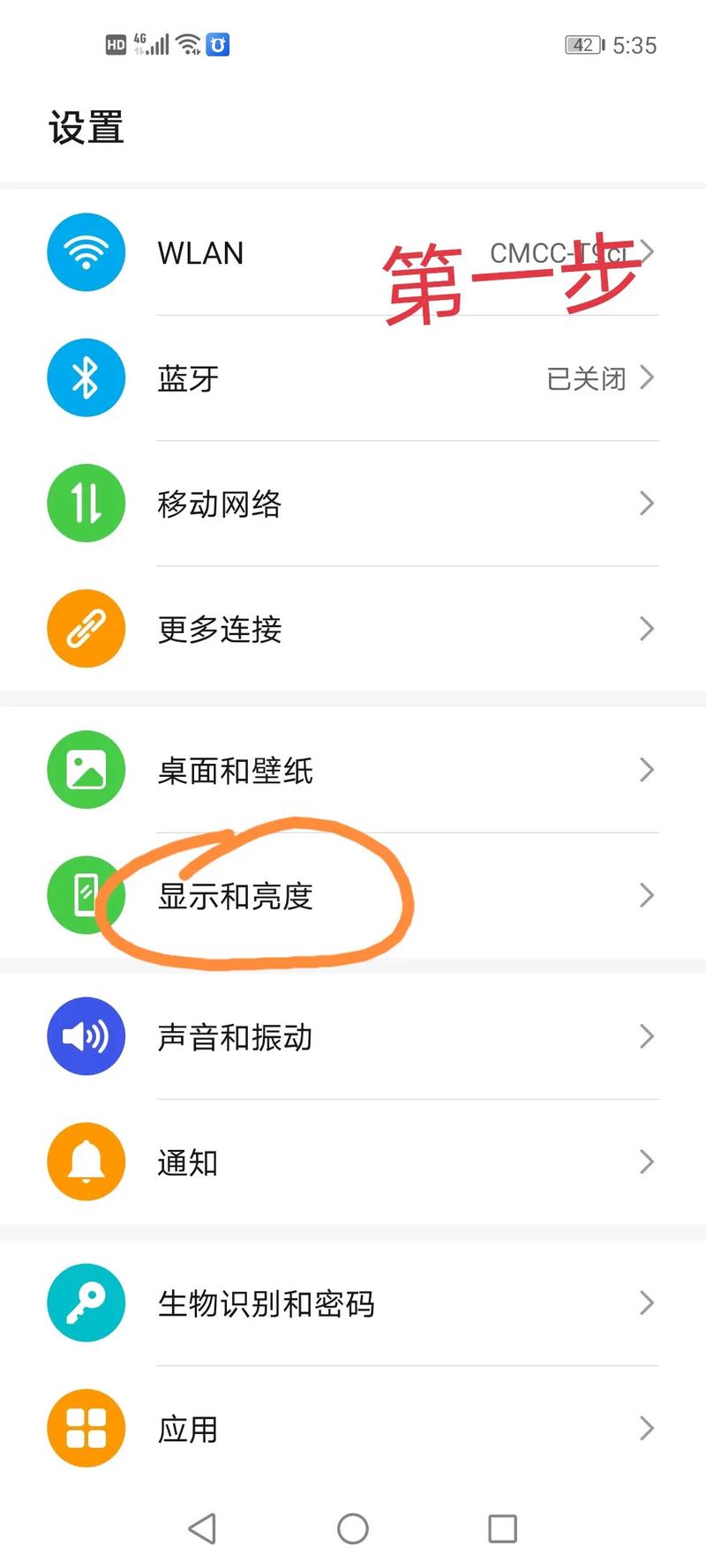Expand the 移动网络 chevron arrow
706x1568 pixels.
click(x=645, y=503)
